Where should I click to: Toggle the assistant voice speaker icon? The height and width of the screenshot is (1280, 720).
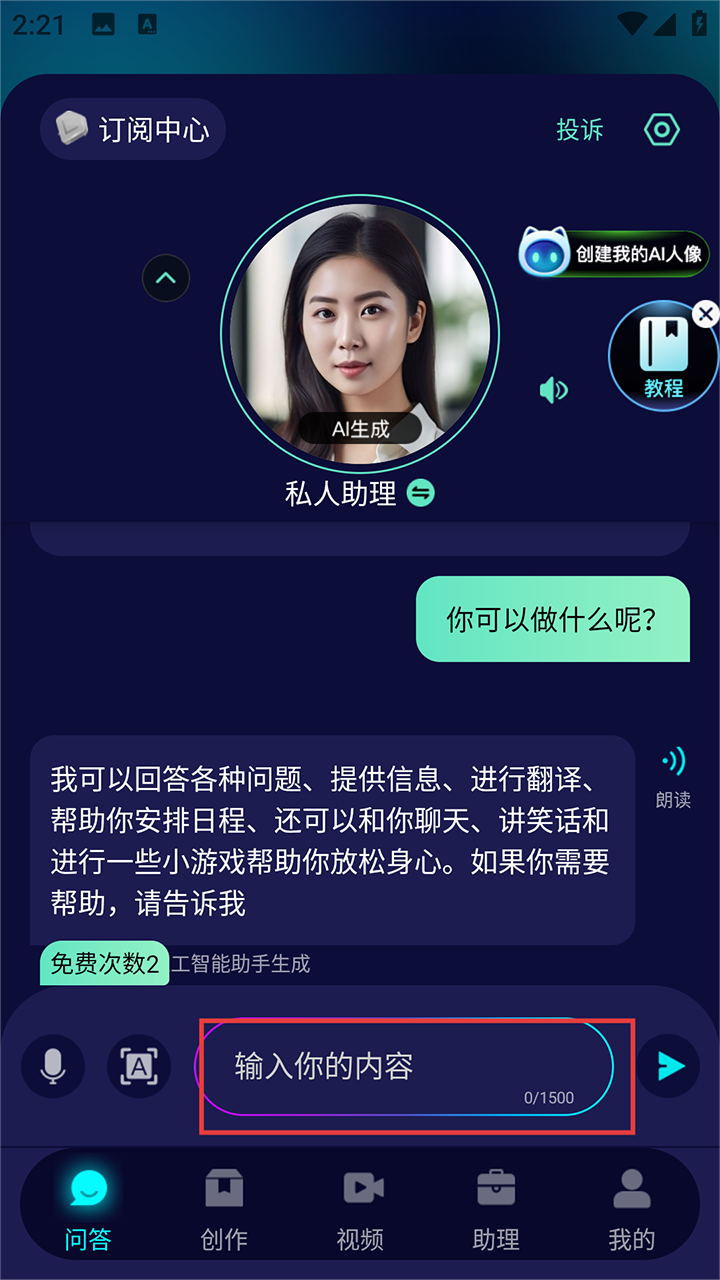pos(554,390)
